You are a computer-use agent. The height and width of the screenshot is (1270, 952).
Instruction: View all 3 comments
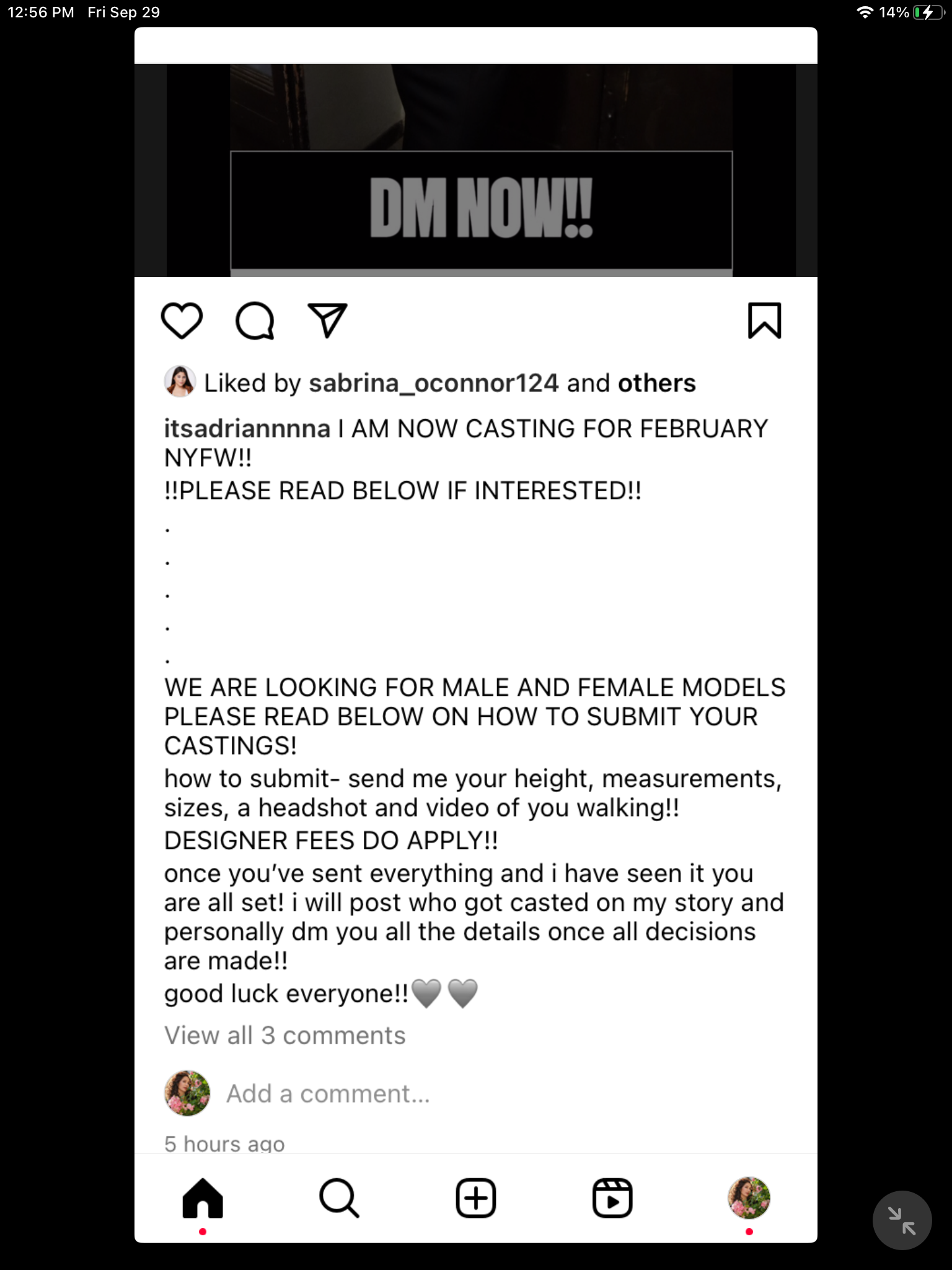coord(284,1036)
